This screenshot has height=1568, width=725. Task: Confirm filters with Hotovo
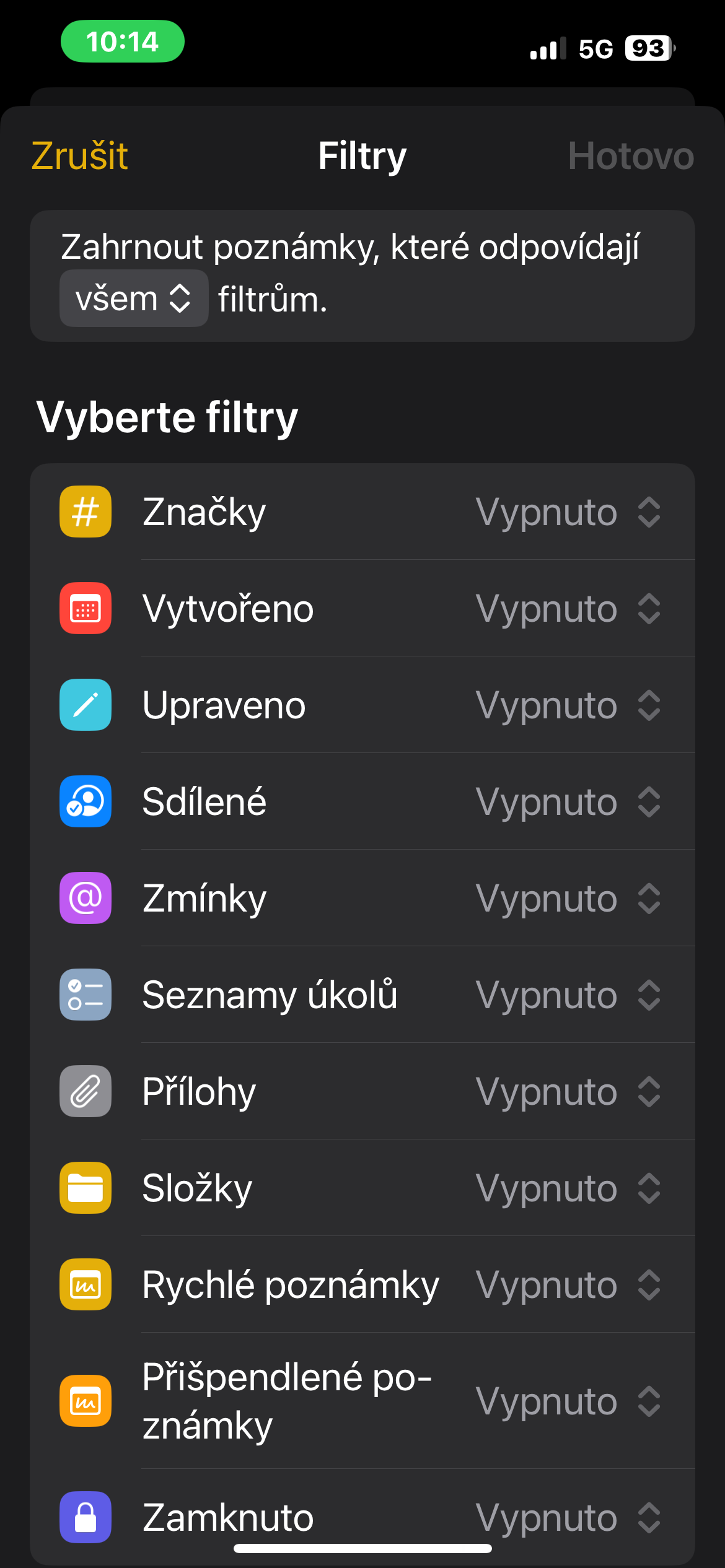tap(630, 155)
